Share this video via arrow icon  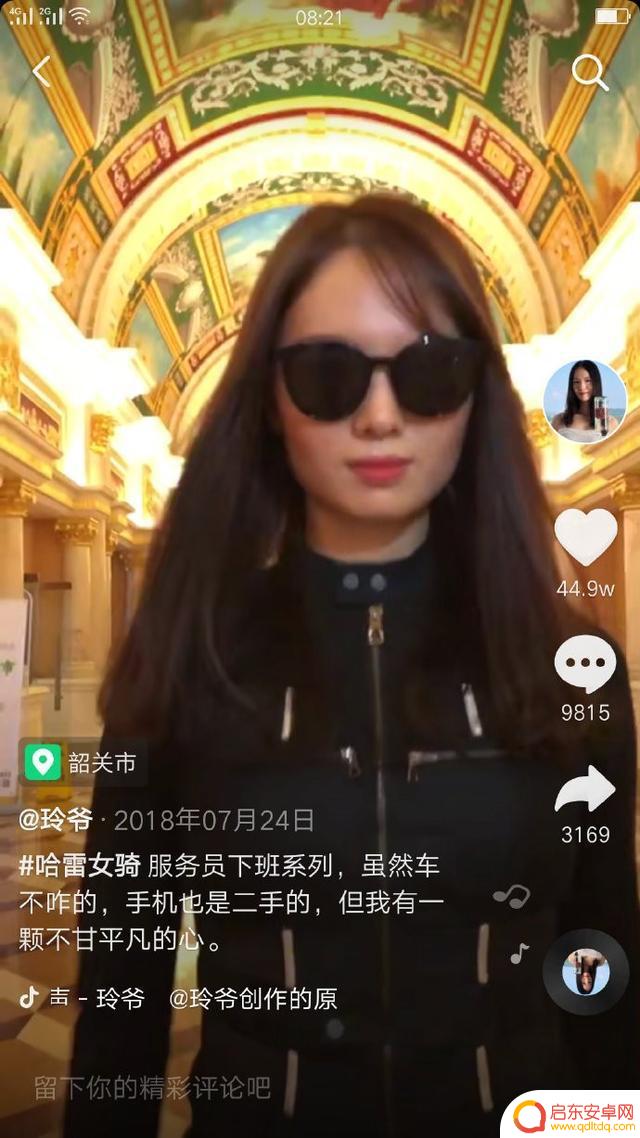585,790
